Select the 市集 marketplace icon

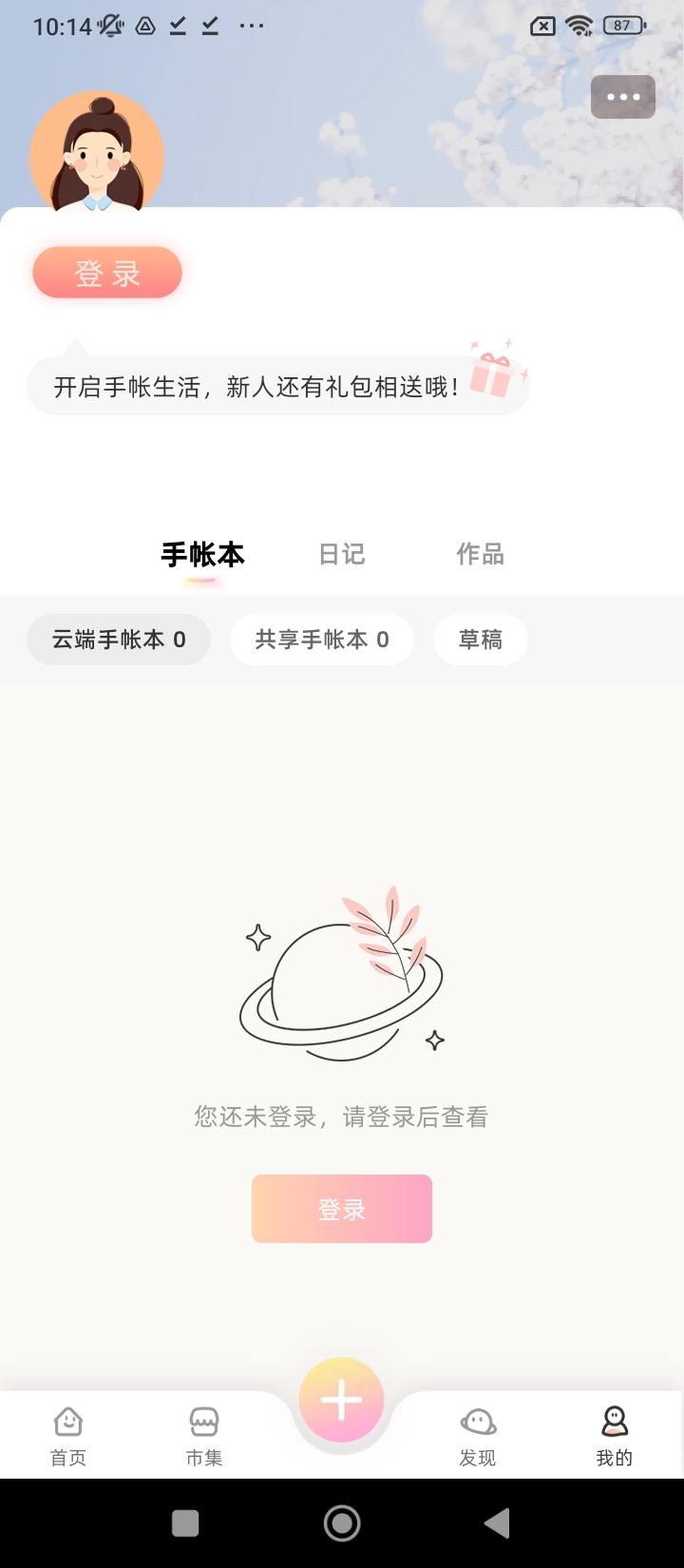pos(204,1423)
